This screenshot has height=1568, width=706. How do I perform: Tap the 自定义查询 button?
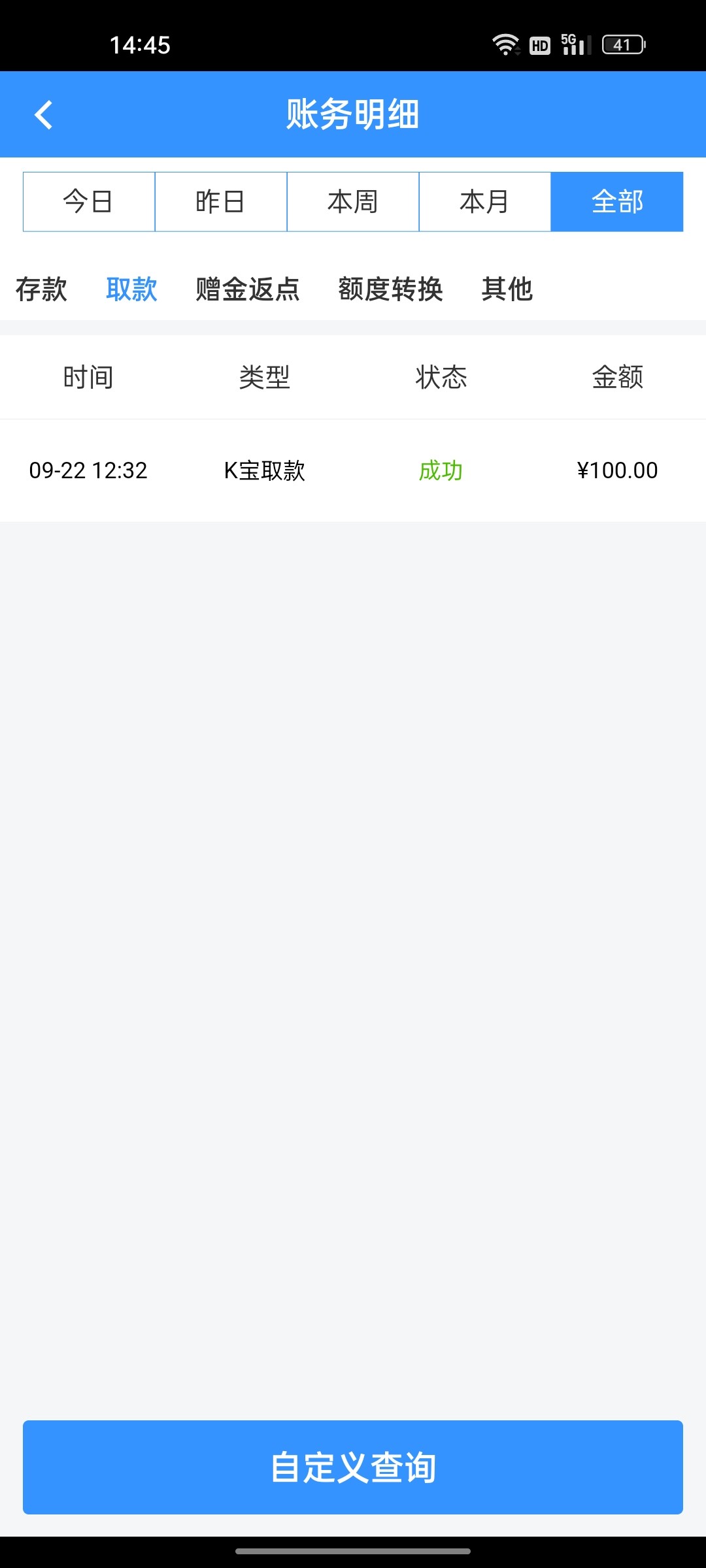(353, 1467)
